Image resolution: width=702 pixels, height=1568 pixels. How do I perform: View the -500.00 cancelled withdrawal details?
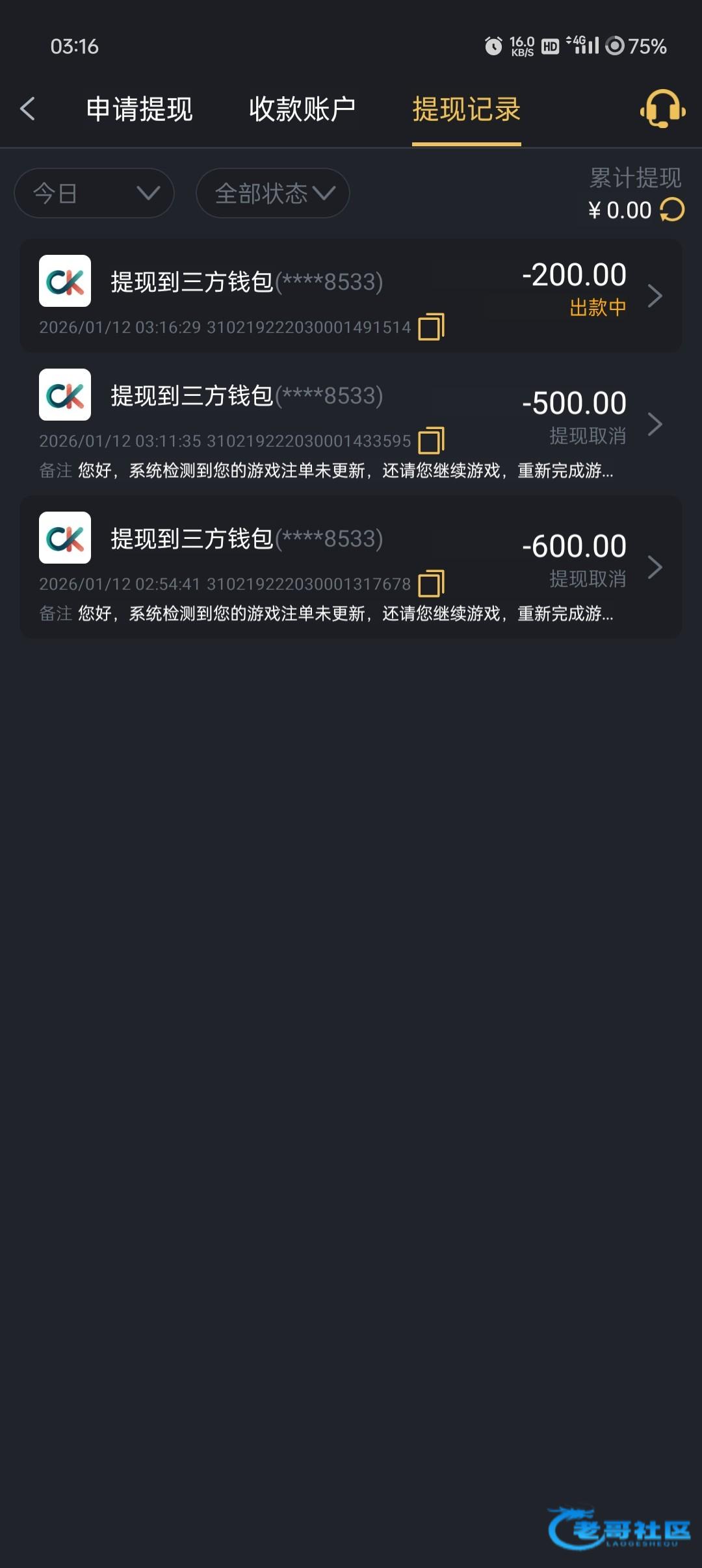coord(655,424)
